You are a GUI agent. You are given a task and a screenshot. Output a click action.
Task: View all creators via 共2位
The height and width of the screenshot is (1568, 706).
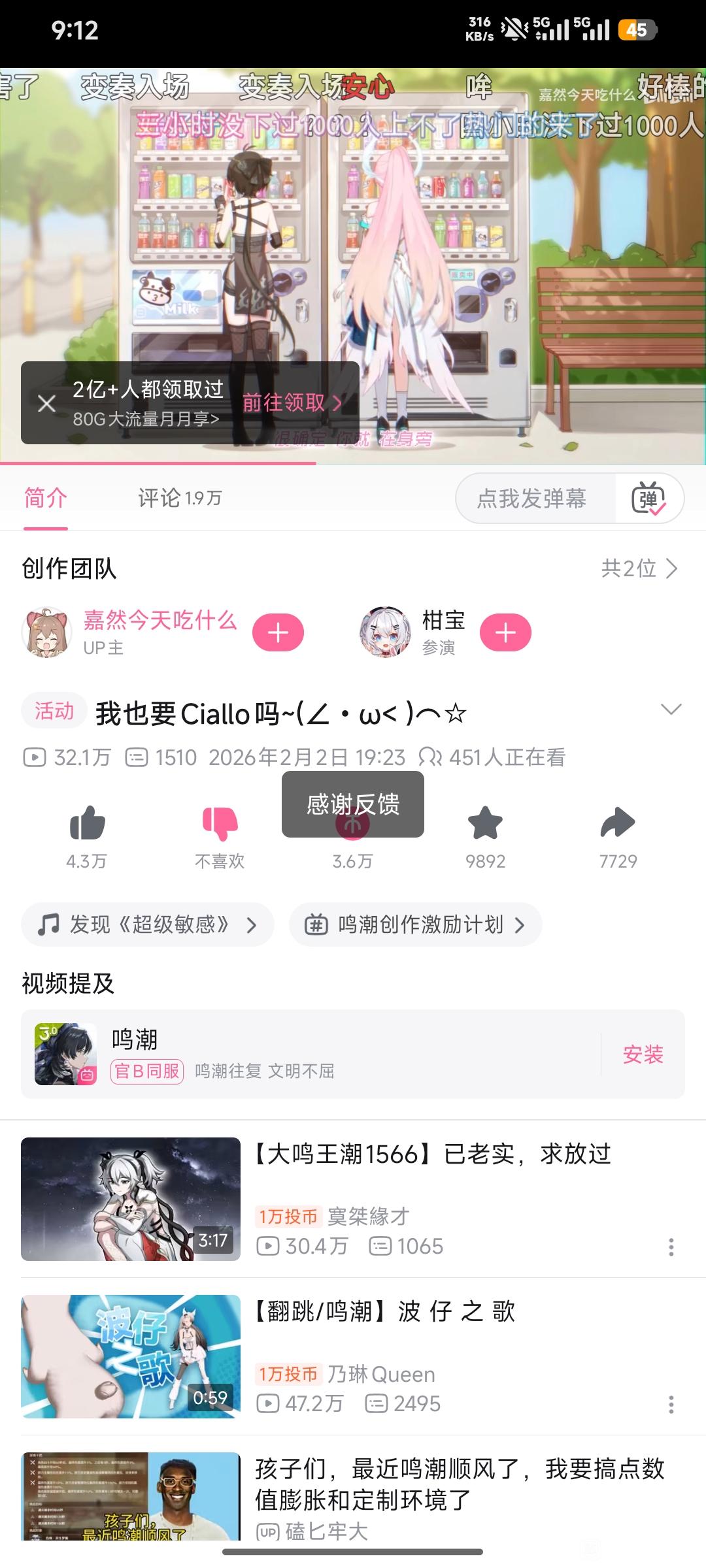639,568
